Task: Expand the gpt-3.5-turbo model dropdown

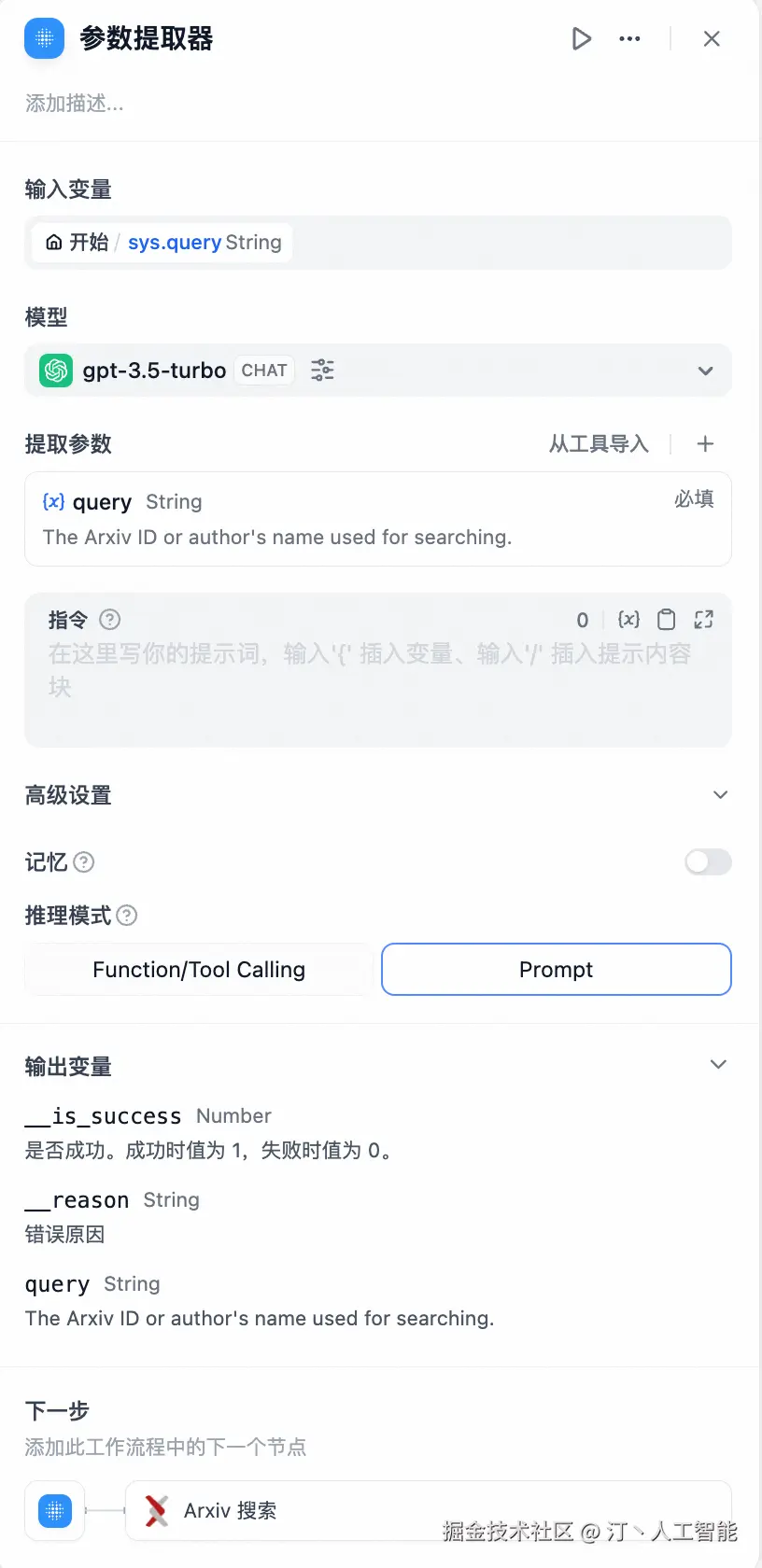Action: click(x=705, y=371)
